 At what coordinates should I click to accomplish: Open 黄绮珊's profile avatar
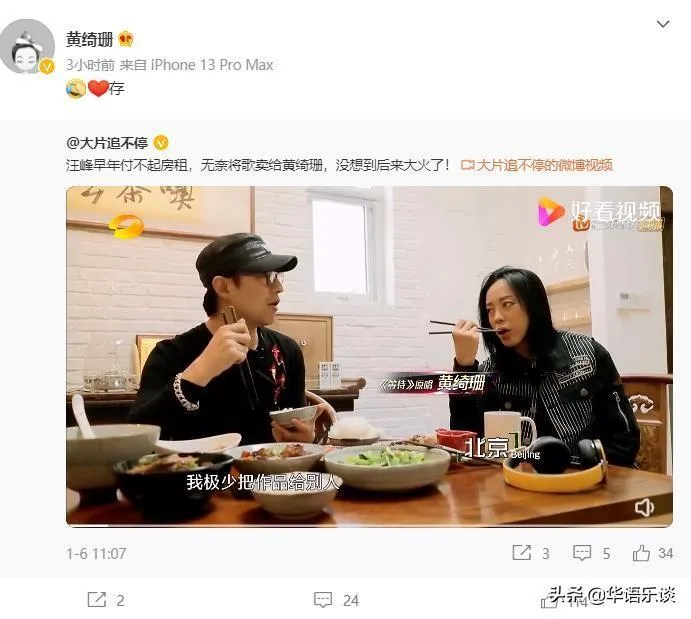click(27, 48)
